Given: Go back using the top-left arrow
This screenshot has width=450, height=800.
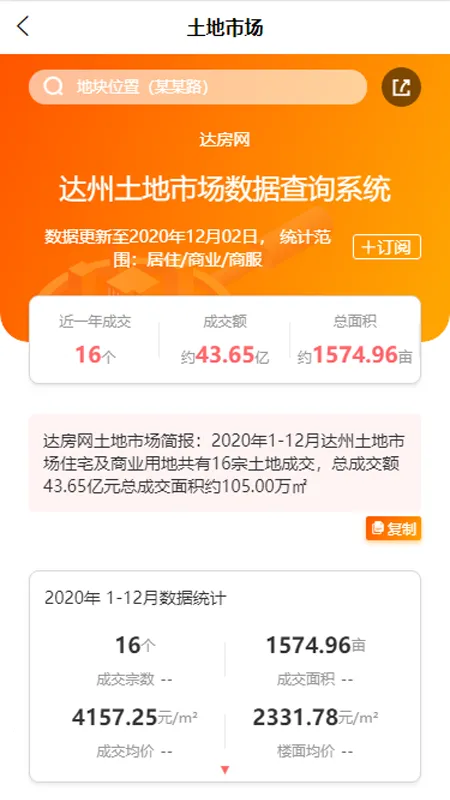Looking at the screenshot, I should [23, 27].
